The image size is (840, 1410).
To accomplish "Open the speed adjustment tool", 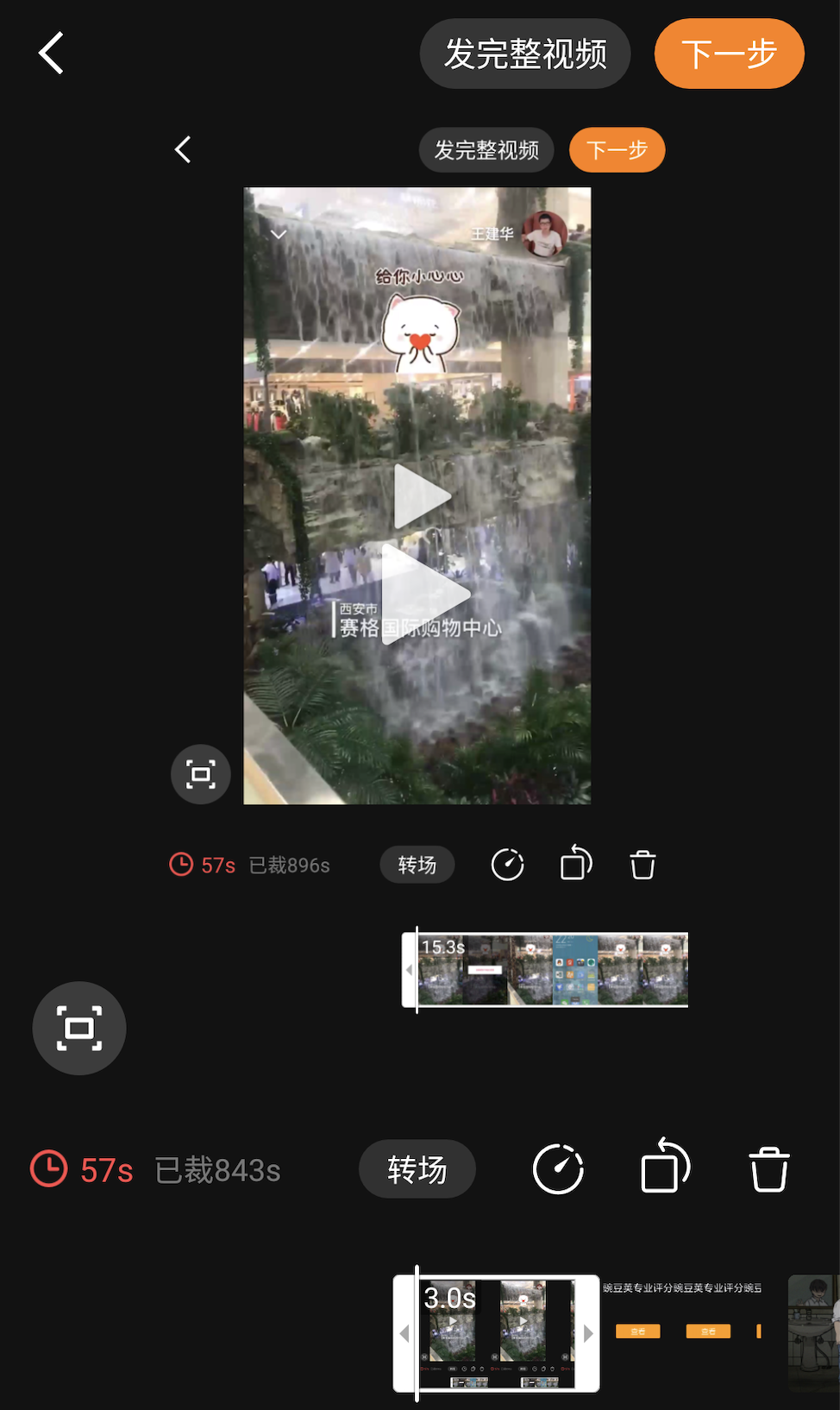I will pyautogui.click(x=558, y=1169).
